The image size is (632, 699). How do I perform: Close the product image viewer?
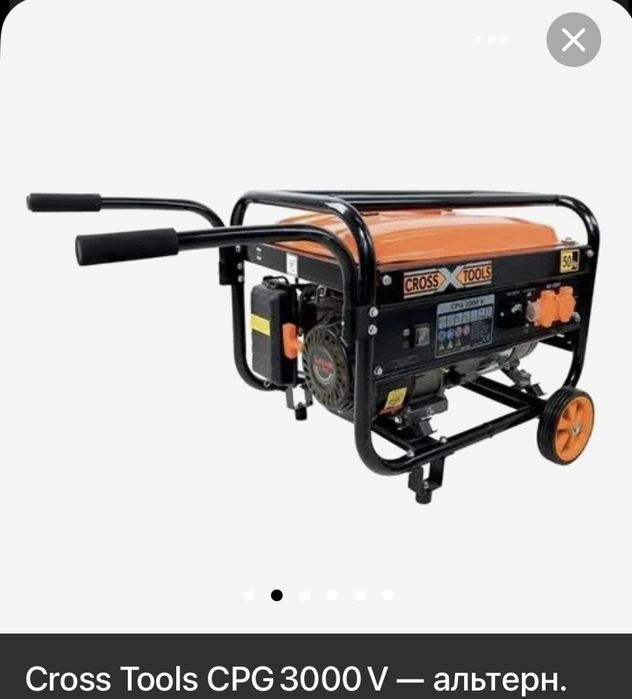click(x=573, y=40)
